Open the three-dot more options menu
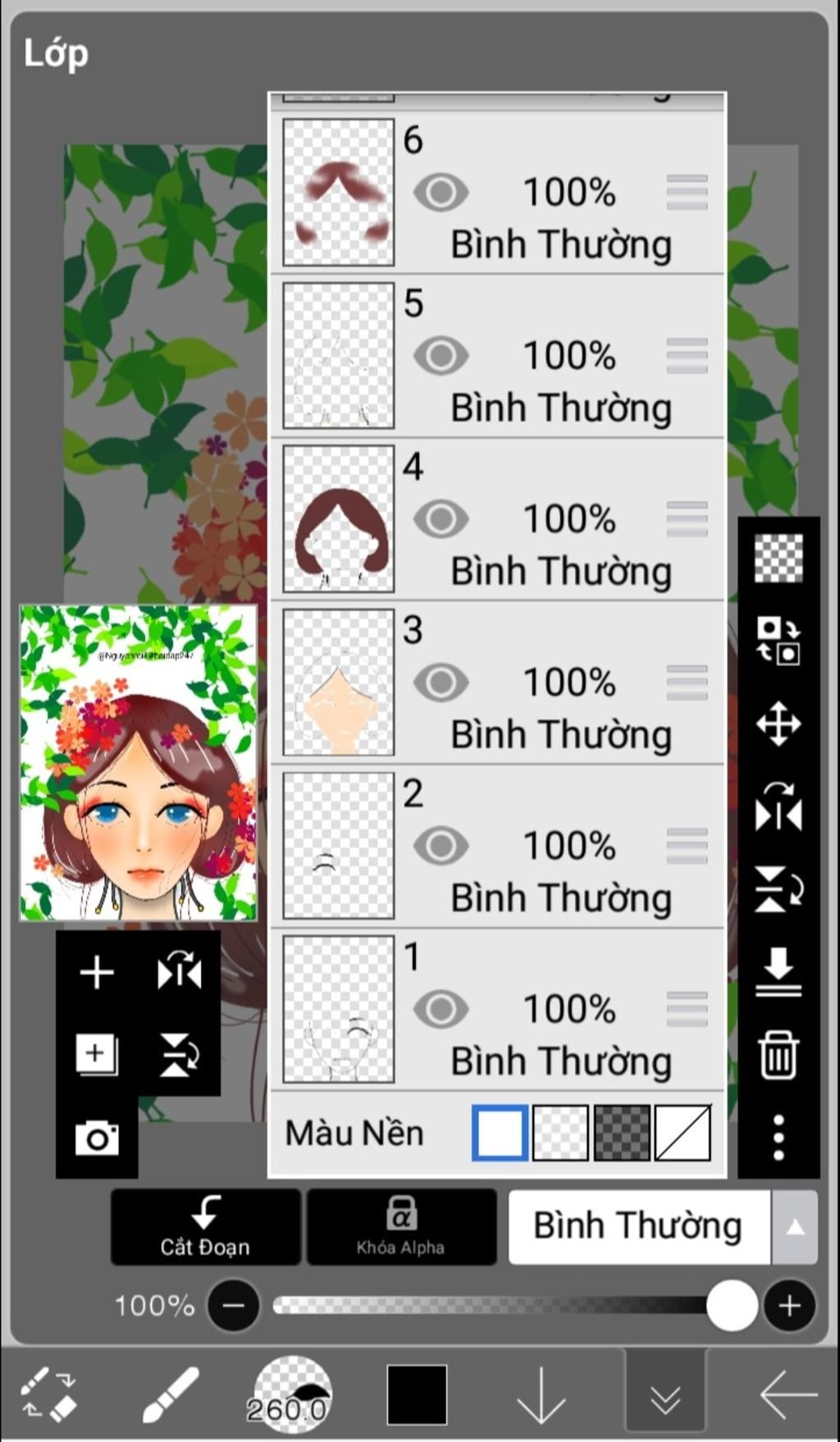This screenshot has width=840, height=1442. (778, 1137)
